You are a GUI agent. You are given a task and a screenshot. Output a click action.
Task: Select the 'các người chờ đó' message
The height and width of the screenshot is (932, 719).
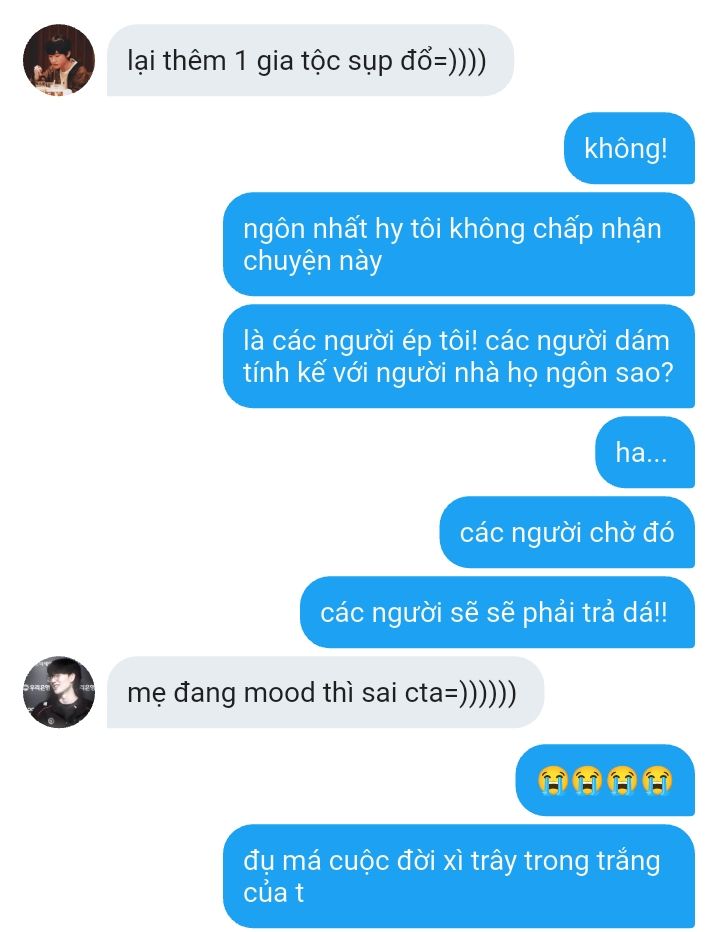pyautogui.click(x=566, y=532)
